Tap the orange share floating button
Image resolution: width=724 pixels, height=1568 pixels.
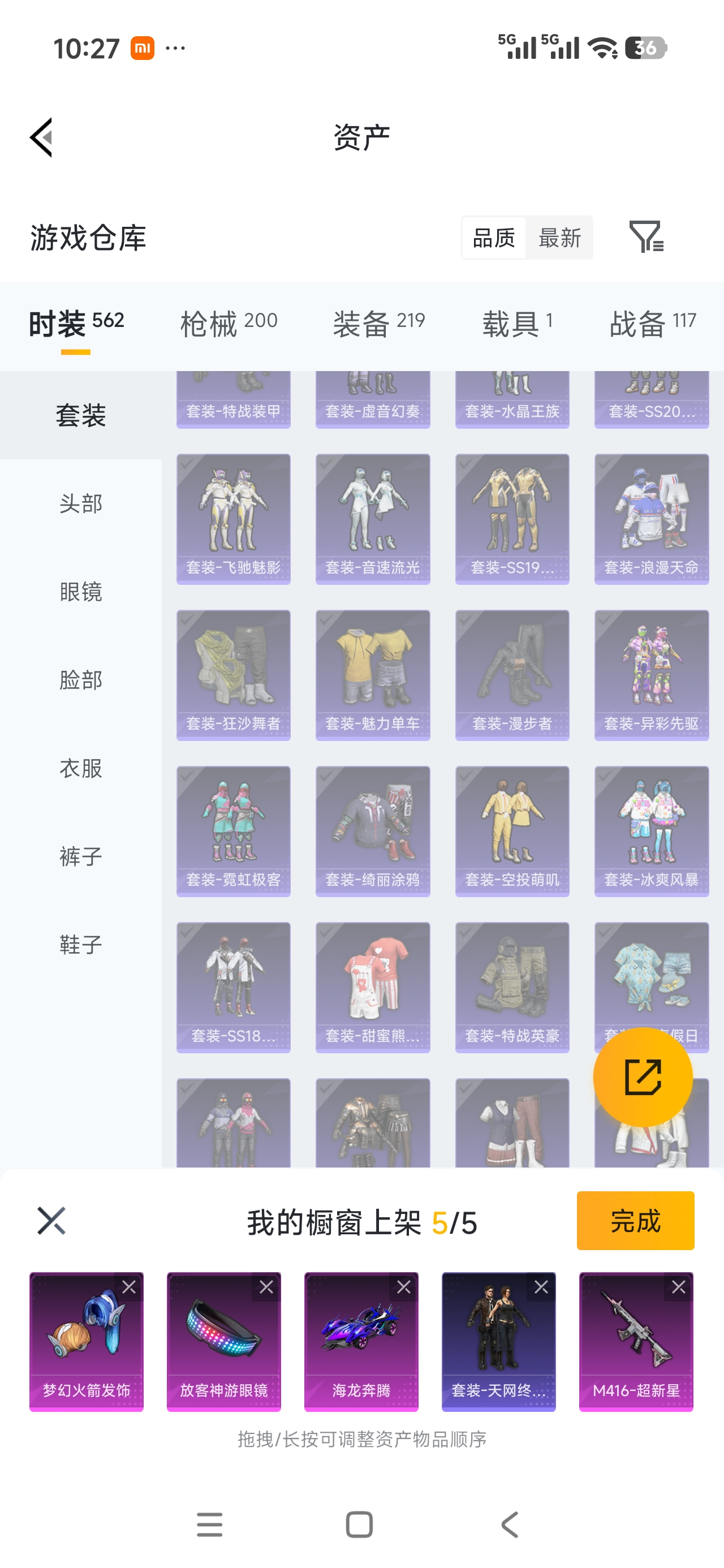point(643,1077)
